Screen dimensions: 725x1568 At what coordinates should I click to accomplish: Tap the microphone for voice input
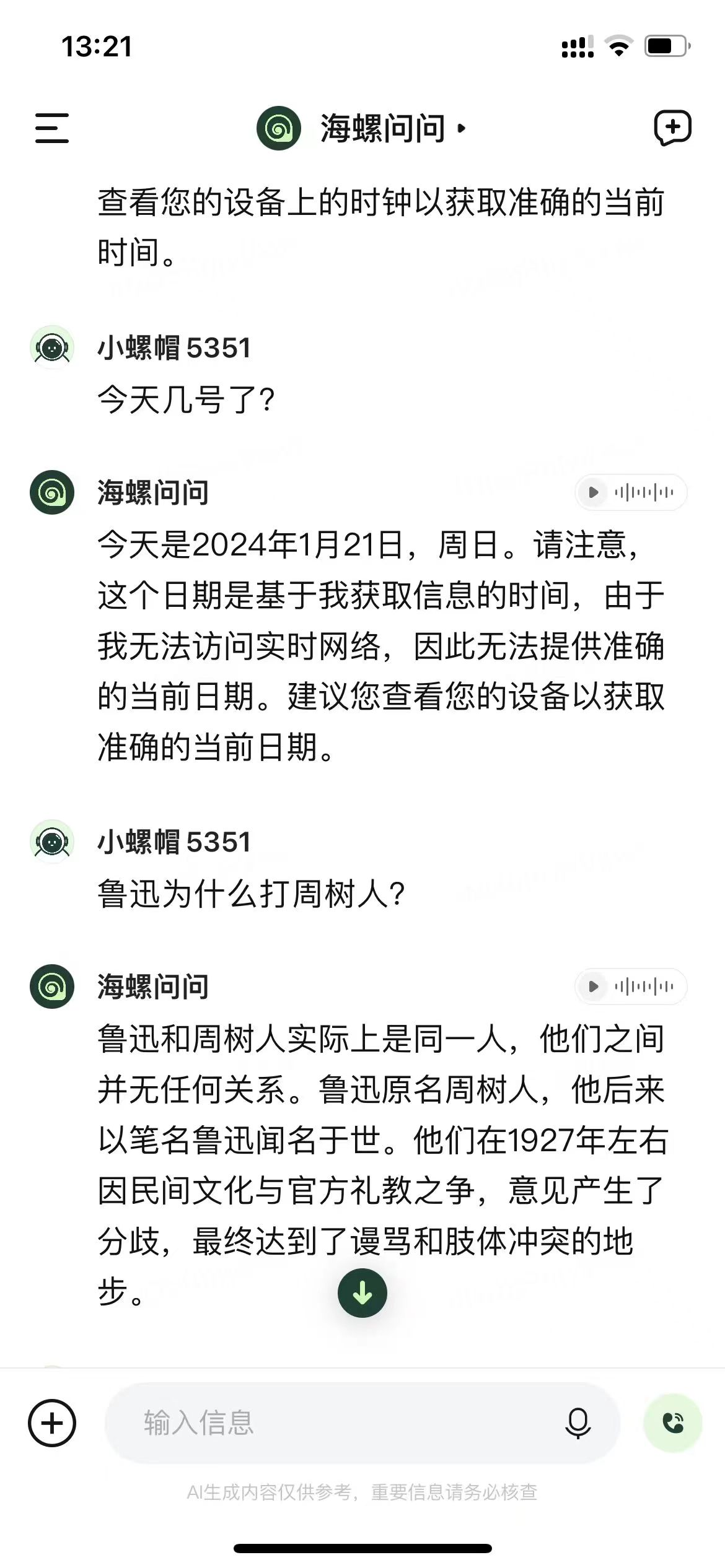(x=578, y=1423)
